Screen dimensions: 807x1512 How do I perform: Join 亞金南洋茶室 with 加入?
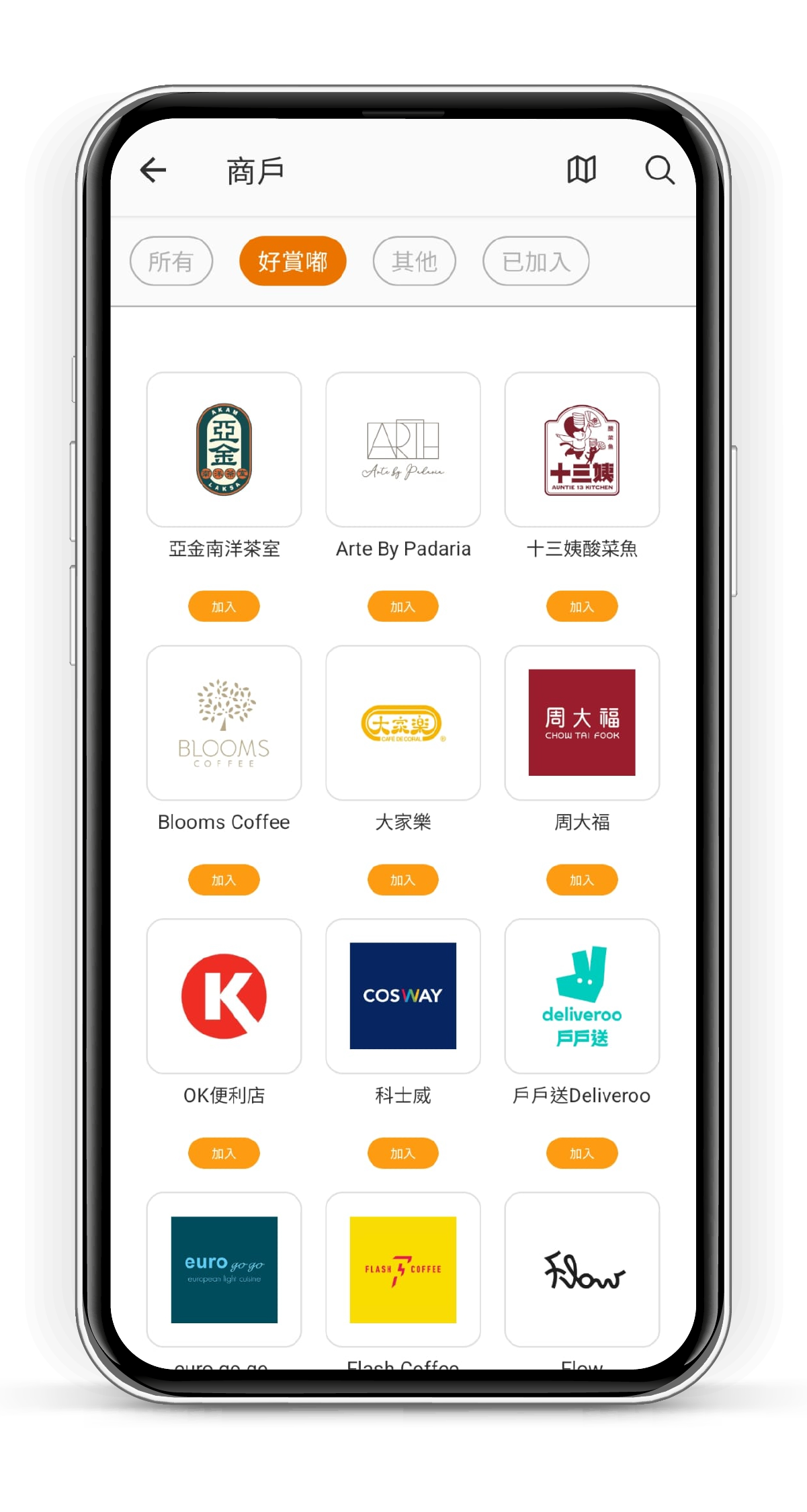coord(224,607)
